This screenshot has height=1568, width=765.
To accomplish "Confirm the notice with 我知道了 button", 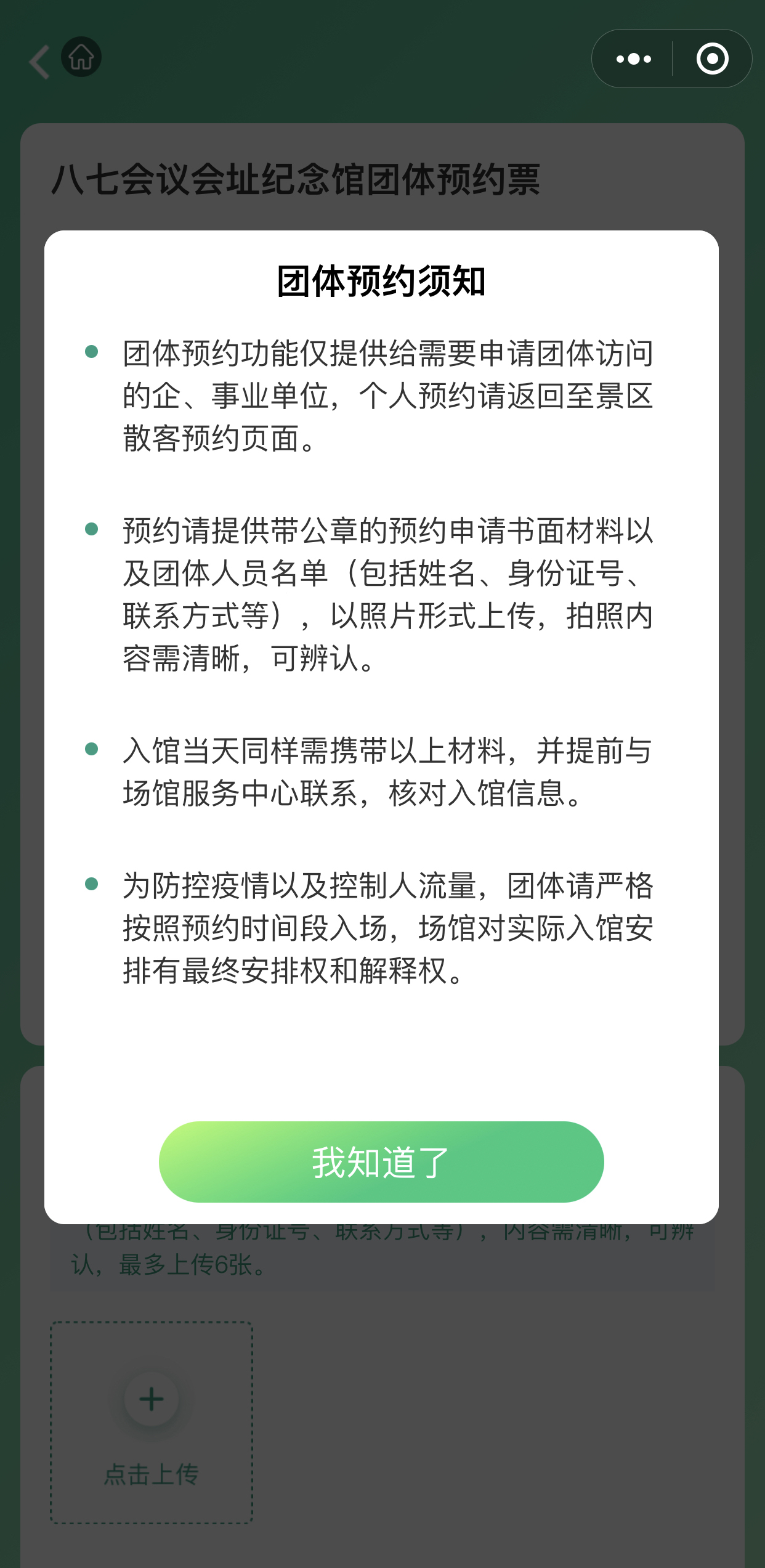I will click(381, 1161).
